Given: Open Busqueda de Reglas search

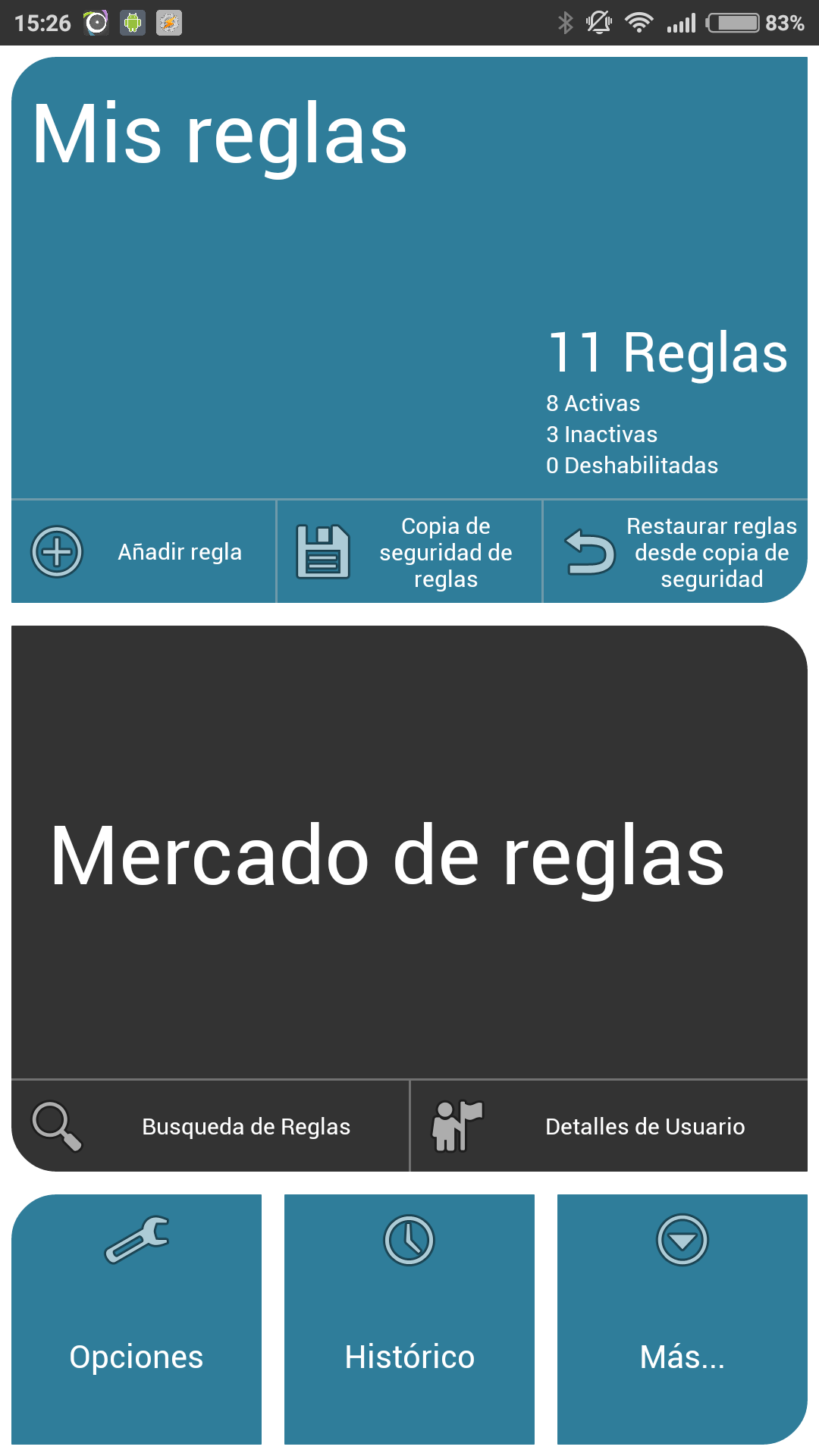Looking at the screenshot, I should [x=210, y=1126].
